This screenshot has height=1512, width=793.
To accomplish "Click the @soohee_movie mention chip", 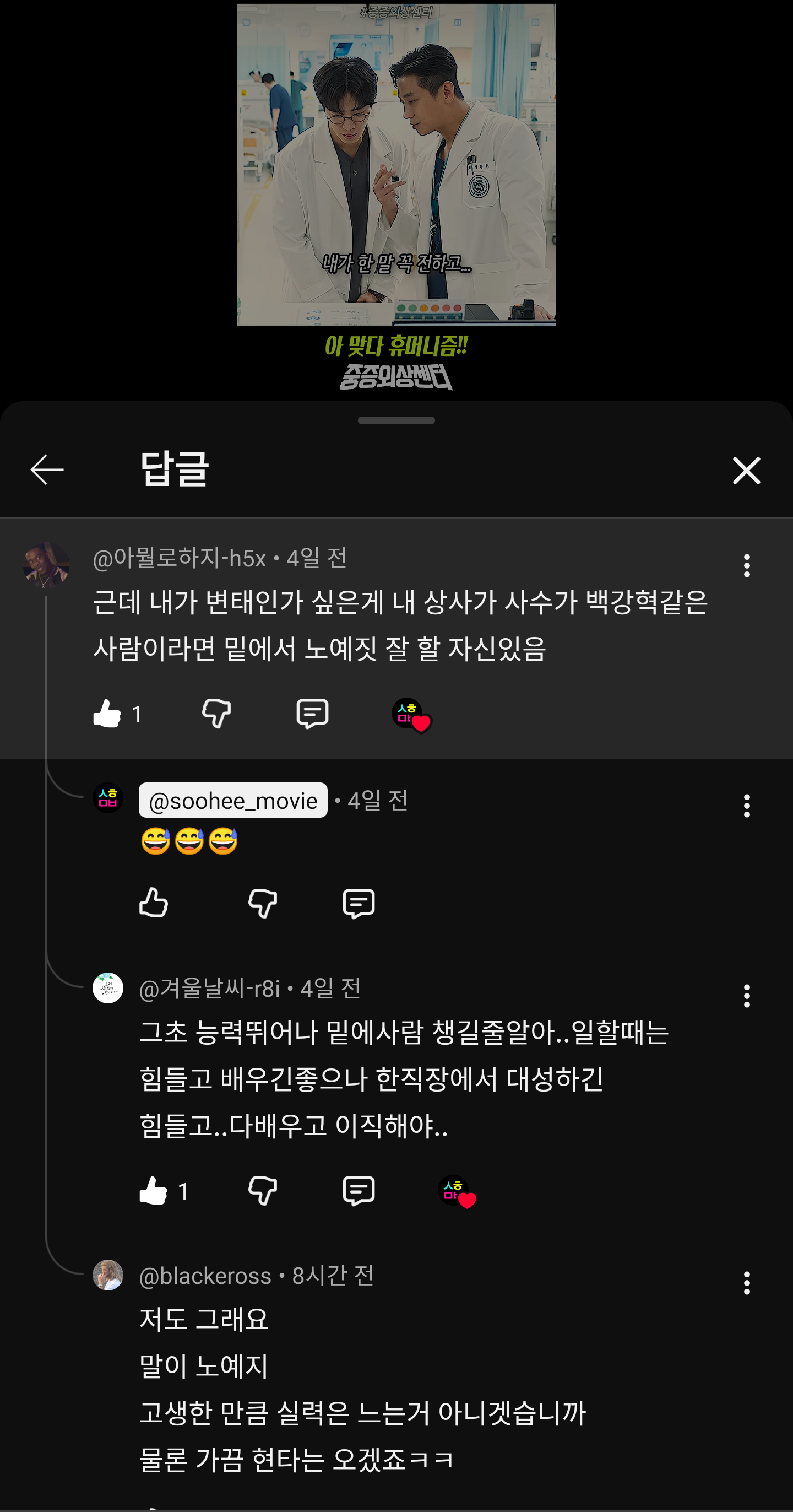I will coord(232,800).
